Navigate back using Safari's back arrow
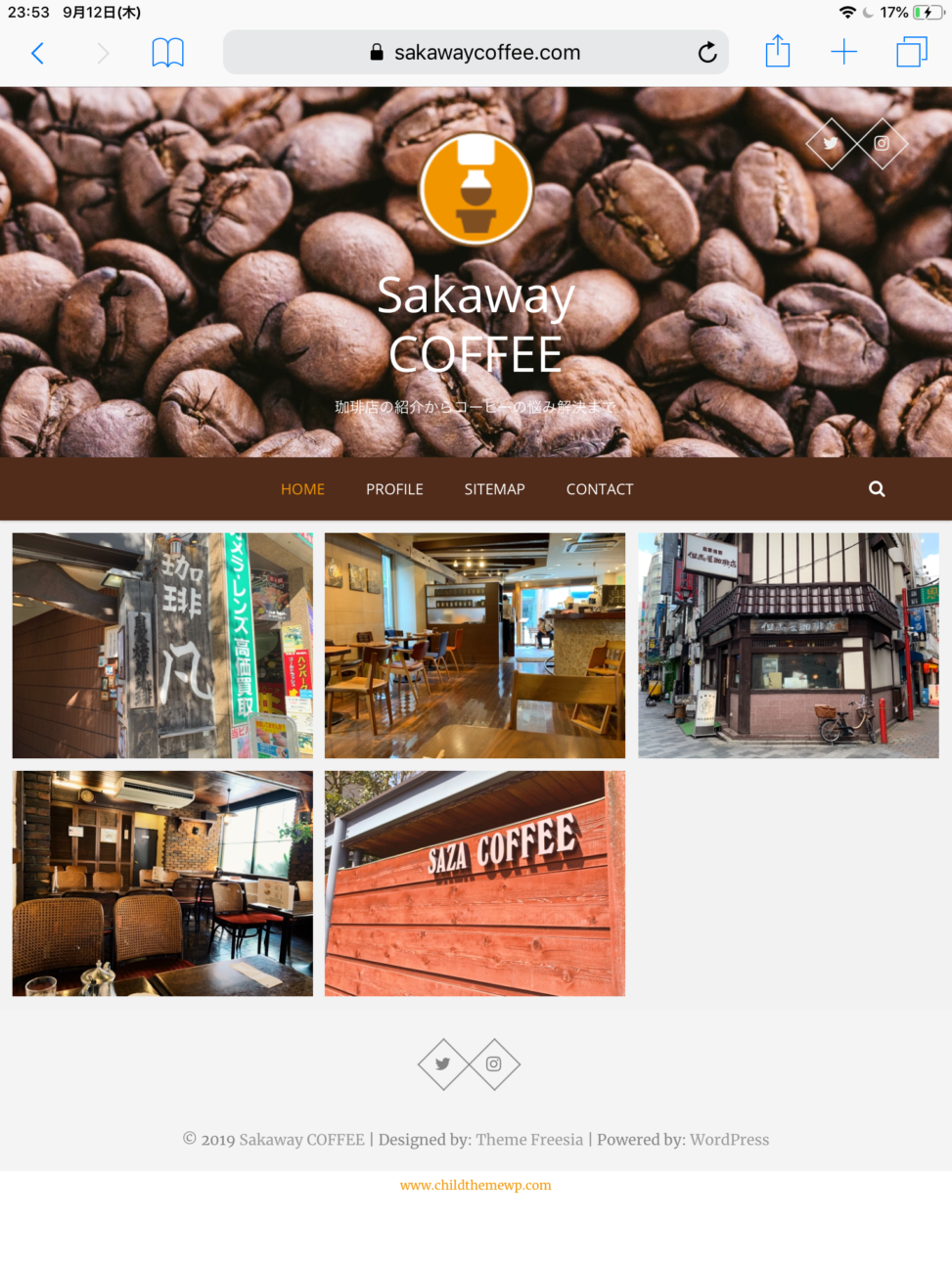The width and height of the screenshot is (952, 1269). point(37,53)
